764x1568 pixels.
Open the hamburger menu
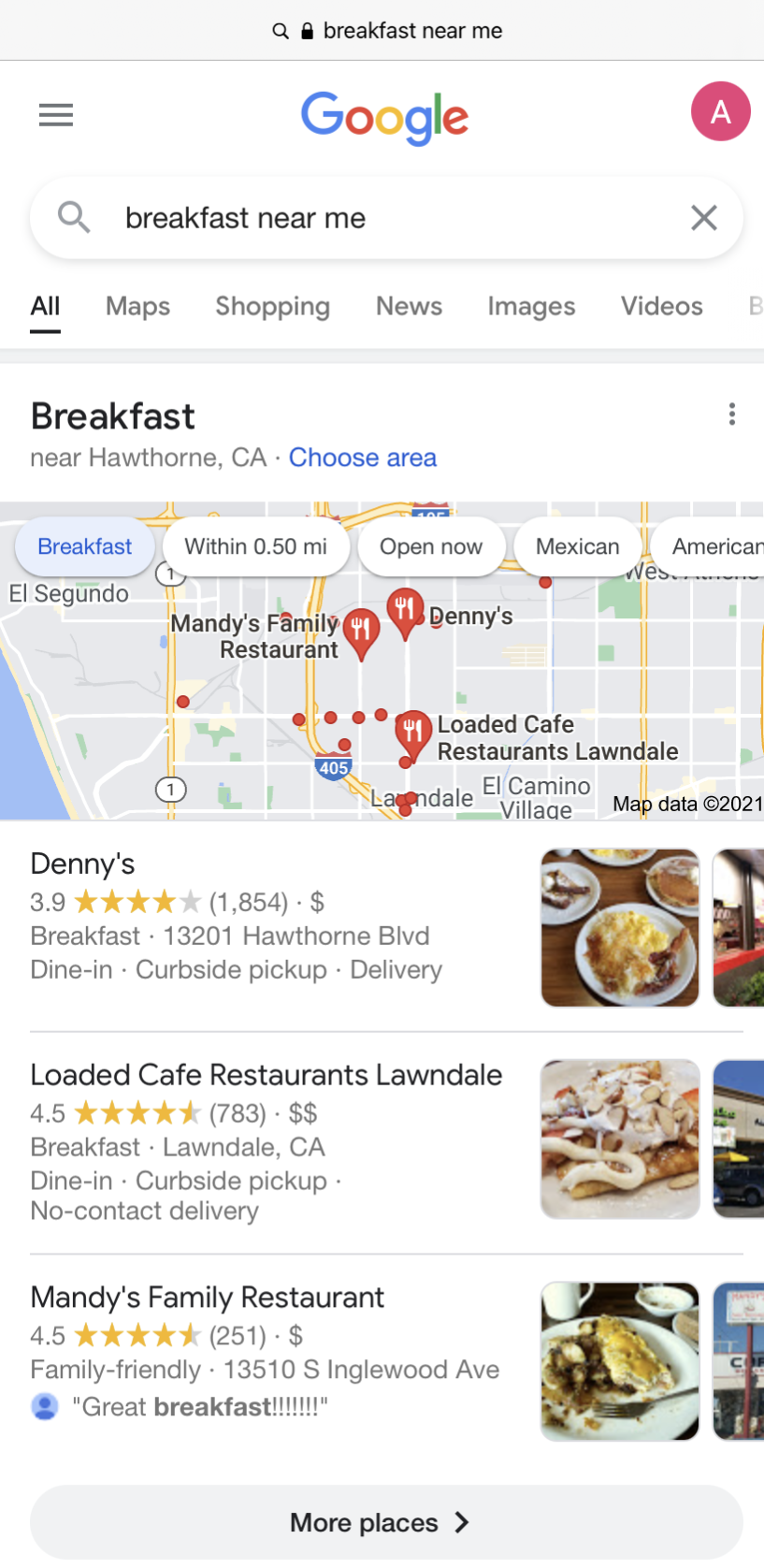(x=56, y=115)
